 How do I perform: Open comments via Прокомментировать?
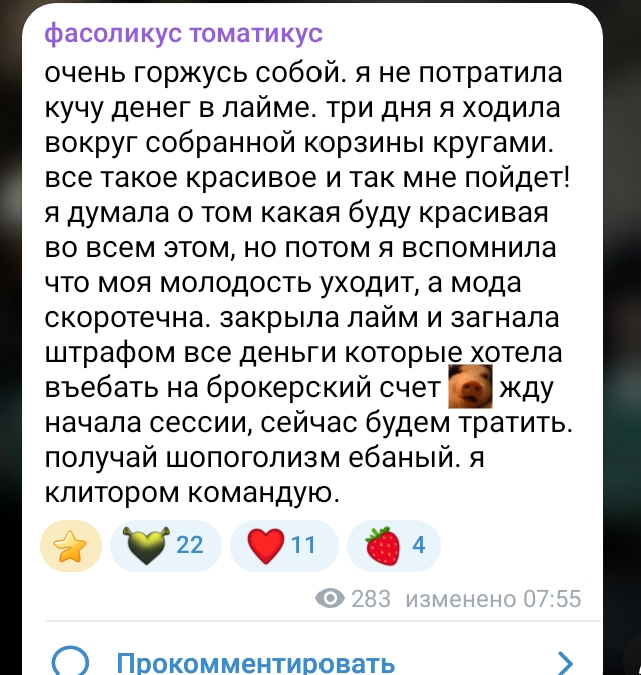tap(256, 662)
